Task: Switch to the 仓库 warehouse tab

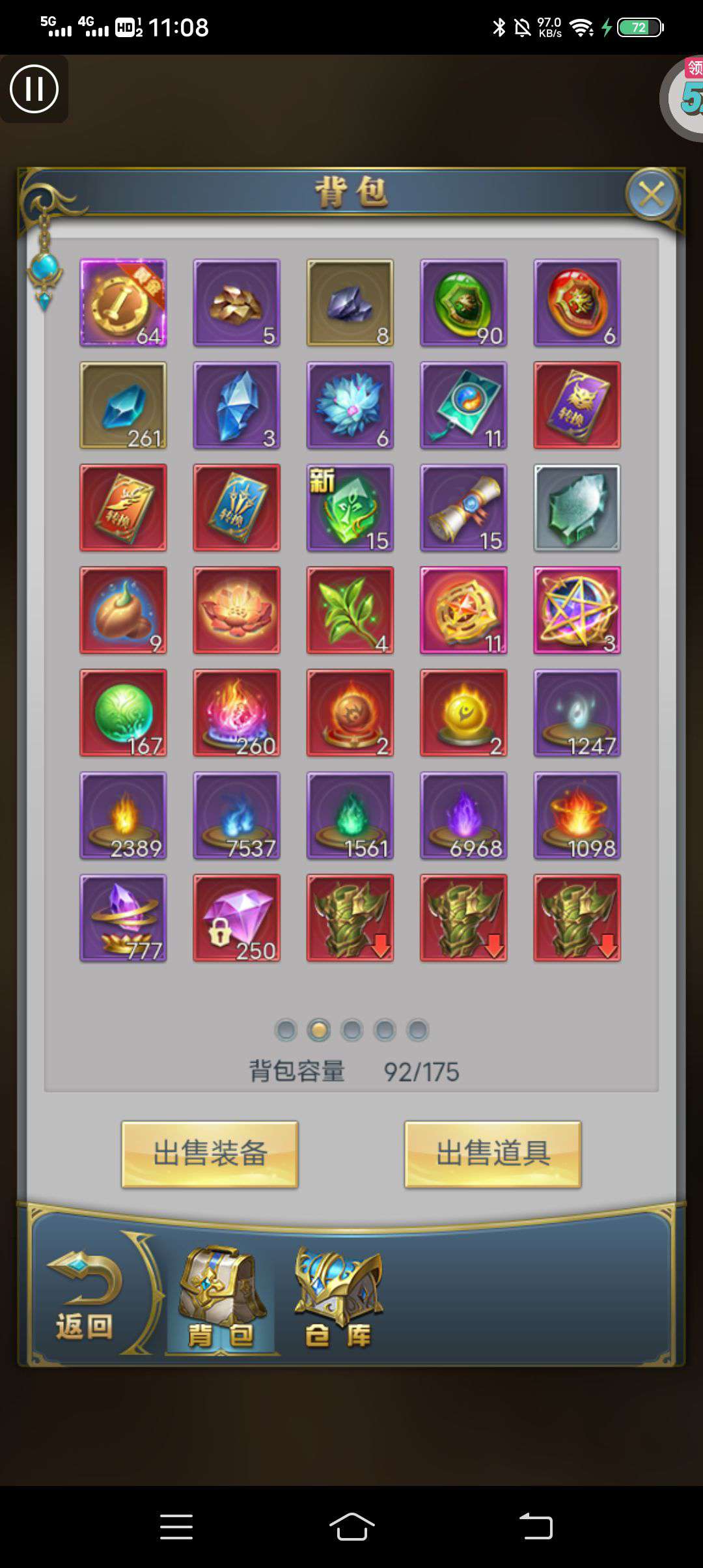Action: coord(338,1298)
